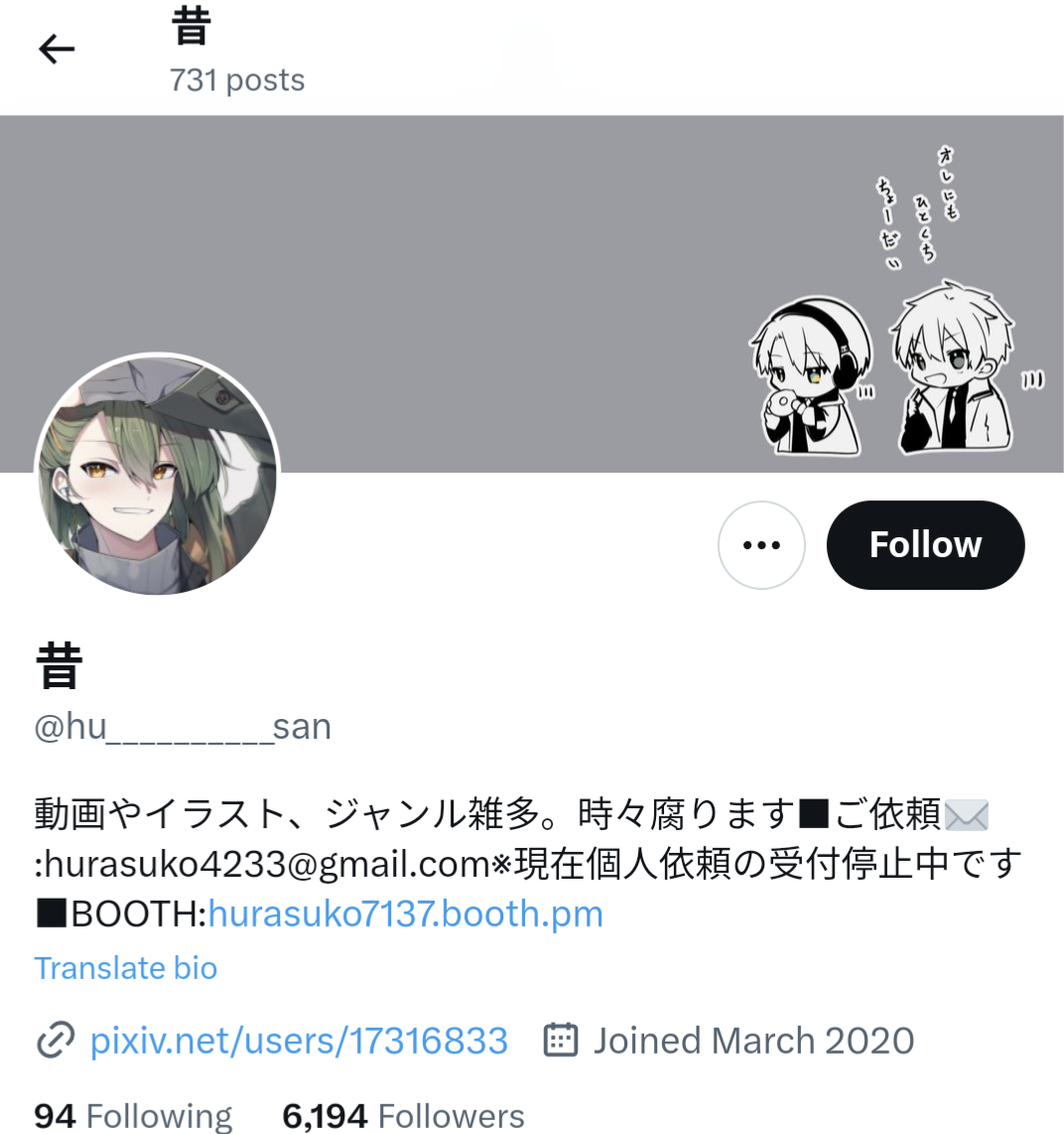Viewport: 1064px width, 1134px height.
Task: View the 6,194 Followers list
Action: click(x=403, y=1116)
